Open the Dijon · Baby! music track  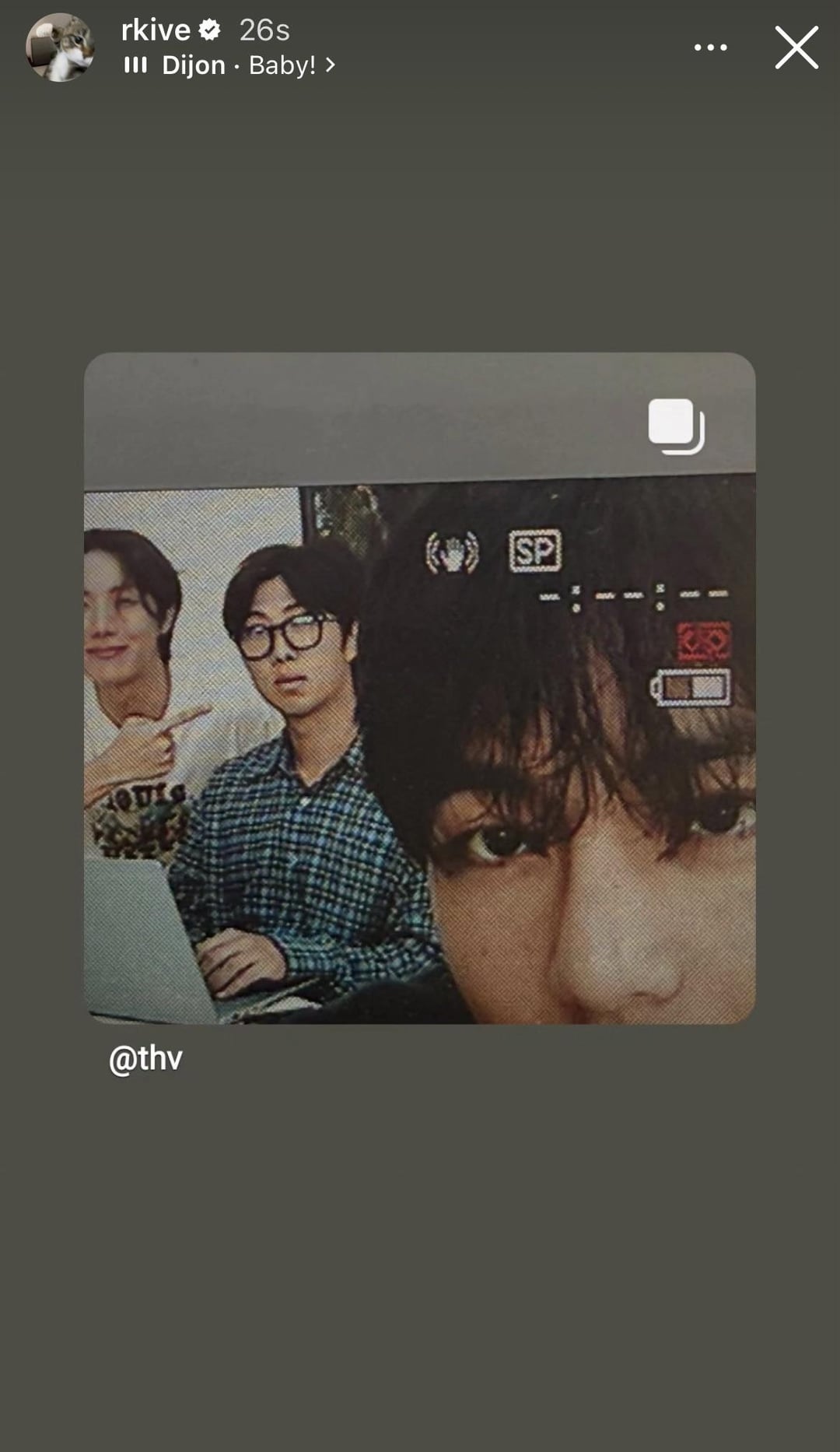tap(230, 65)
